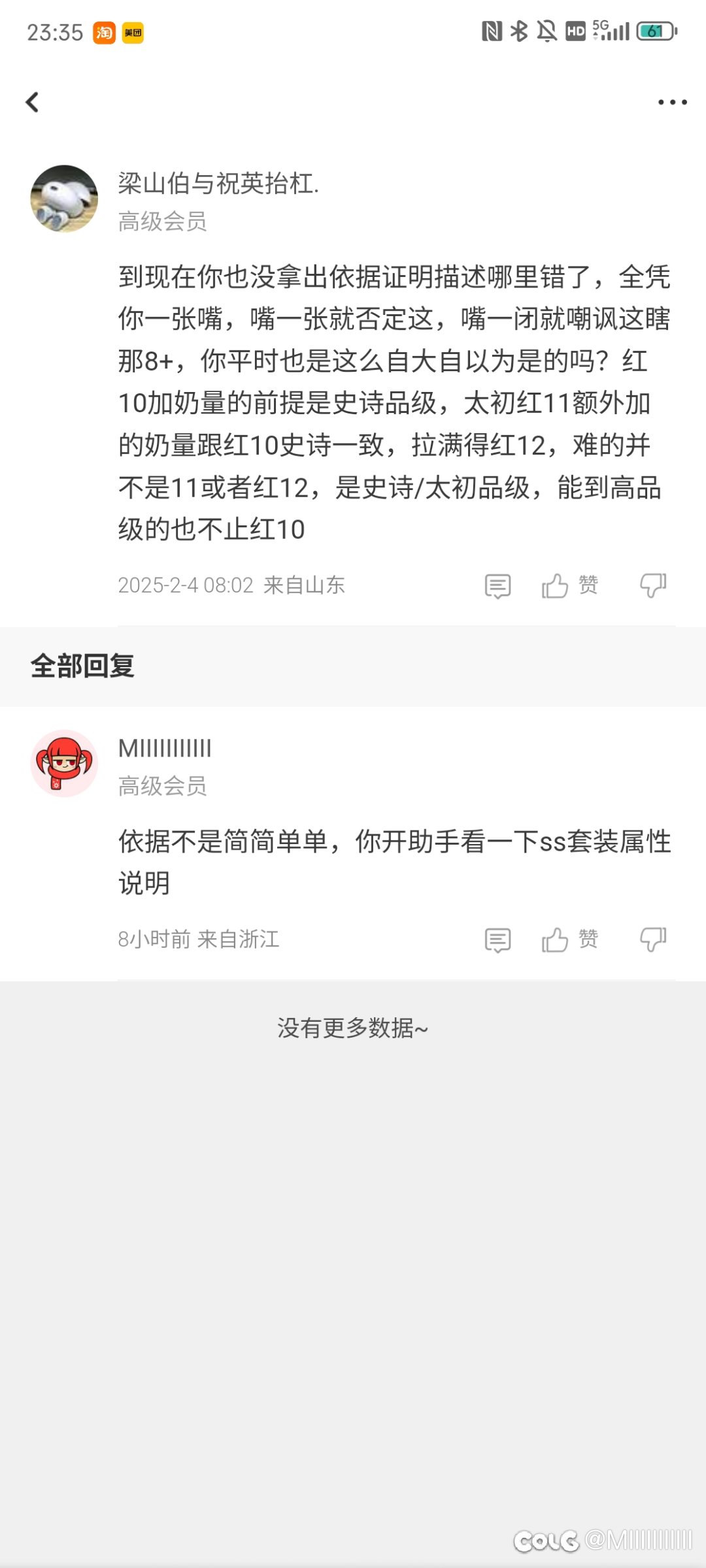Like the reply posted 8小时前
Image resolution: width=706 pixels, height=1568 pixels.
[569, 939]
